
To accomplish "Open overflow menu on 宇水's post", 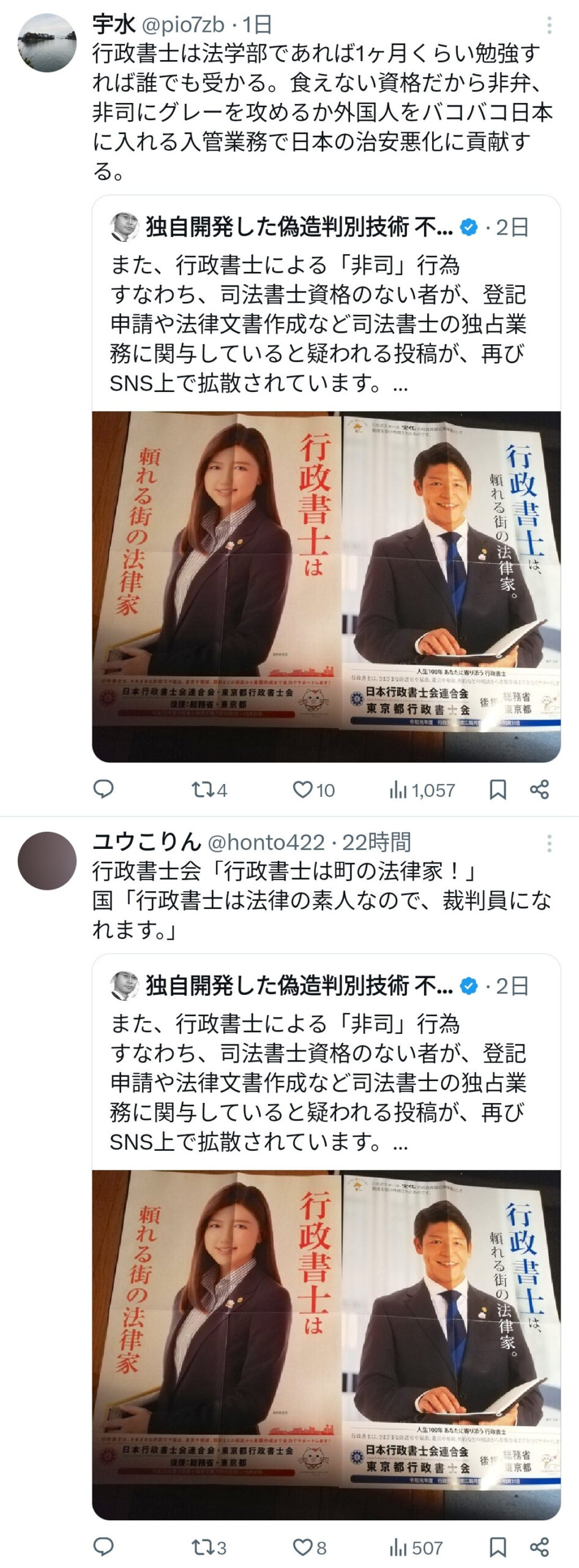I will pos(549,25).
